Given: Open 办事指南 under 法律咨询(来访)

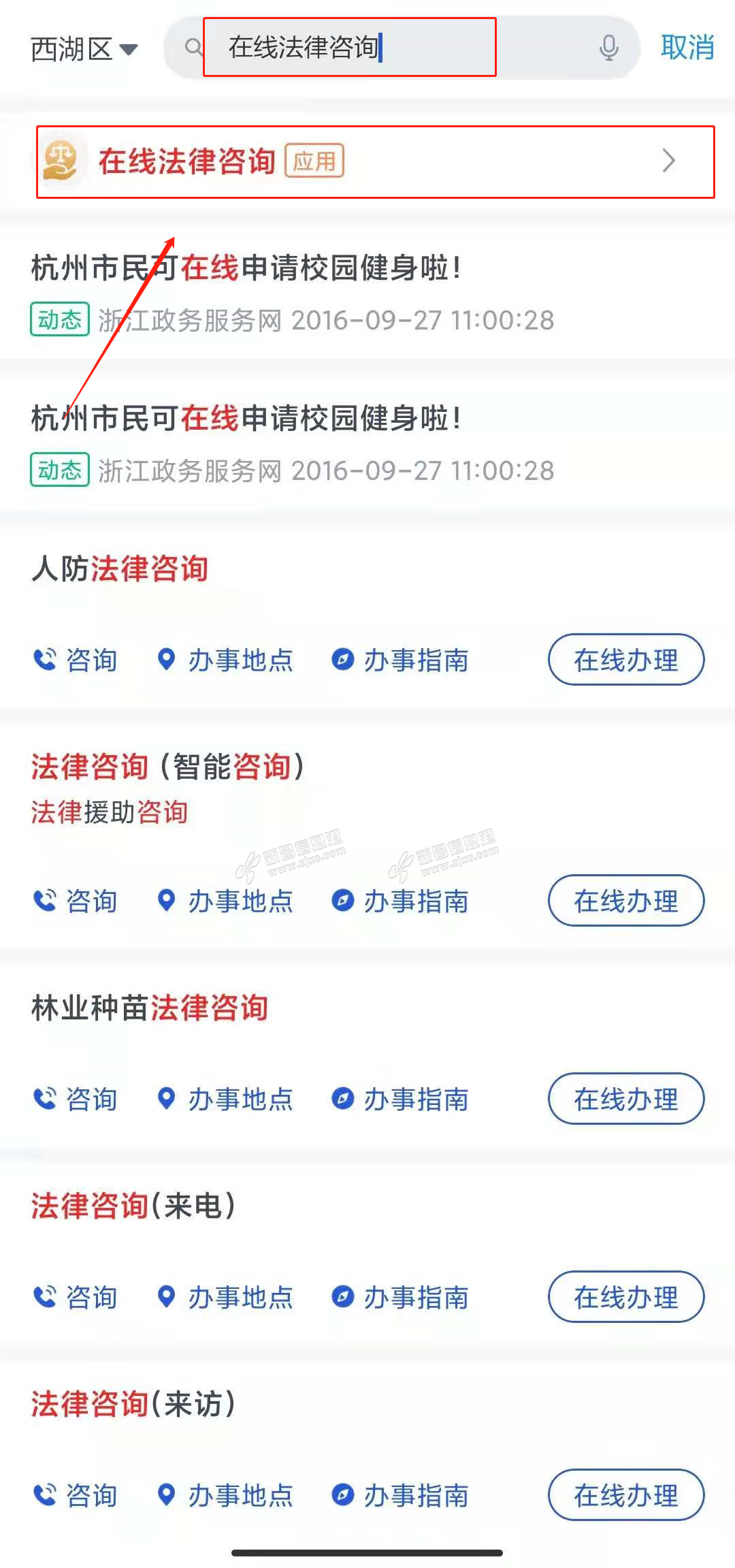Looking at the screenshot, I should pos(400,1495).
